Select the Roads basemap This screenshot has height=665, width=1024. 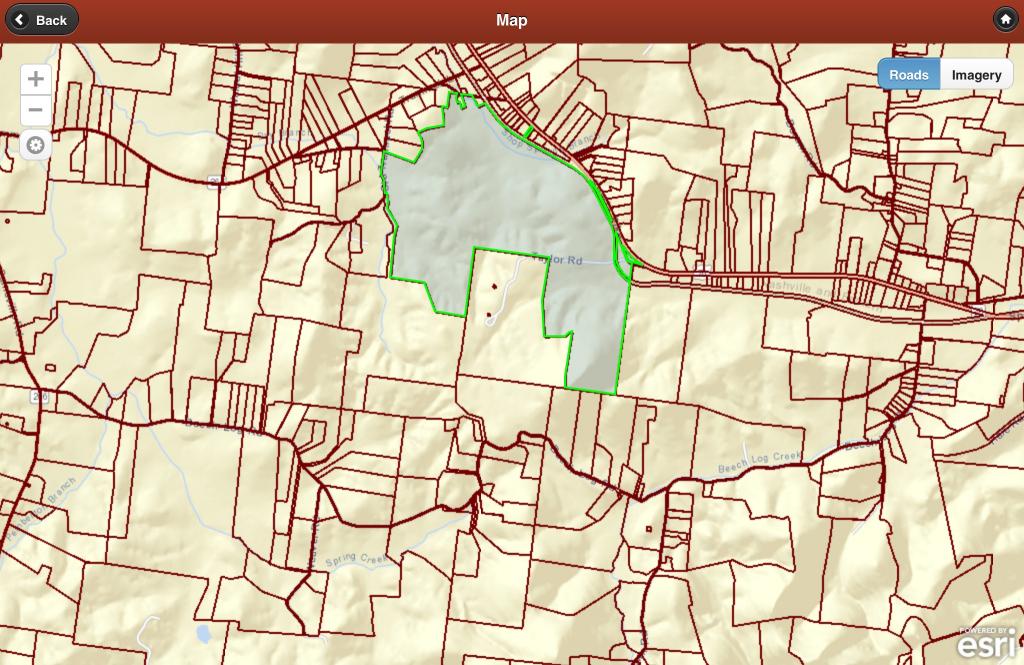click(x=909, y=75)
